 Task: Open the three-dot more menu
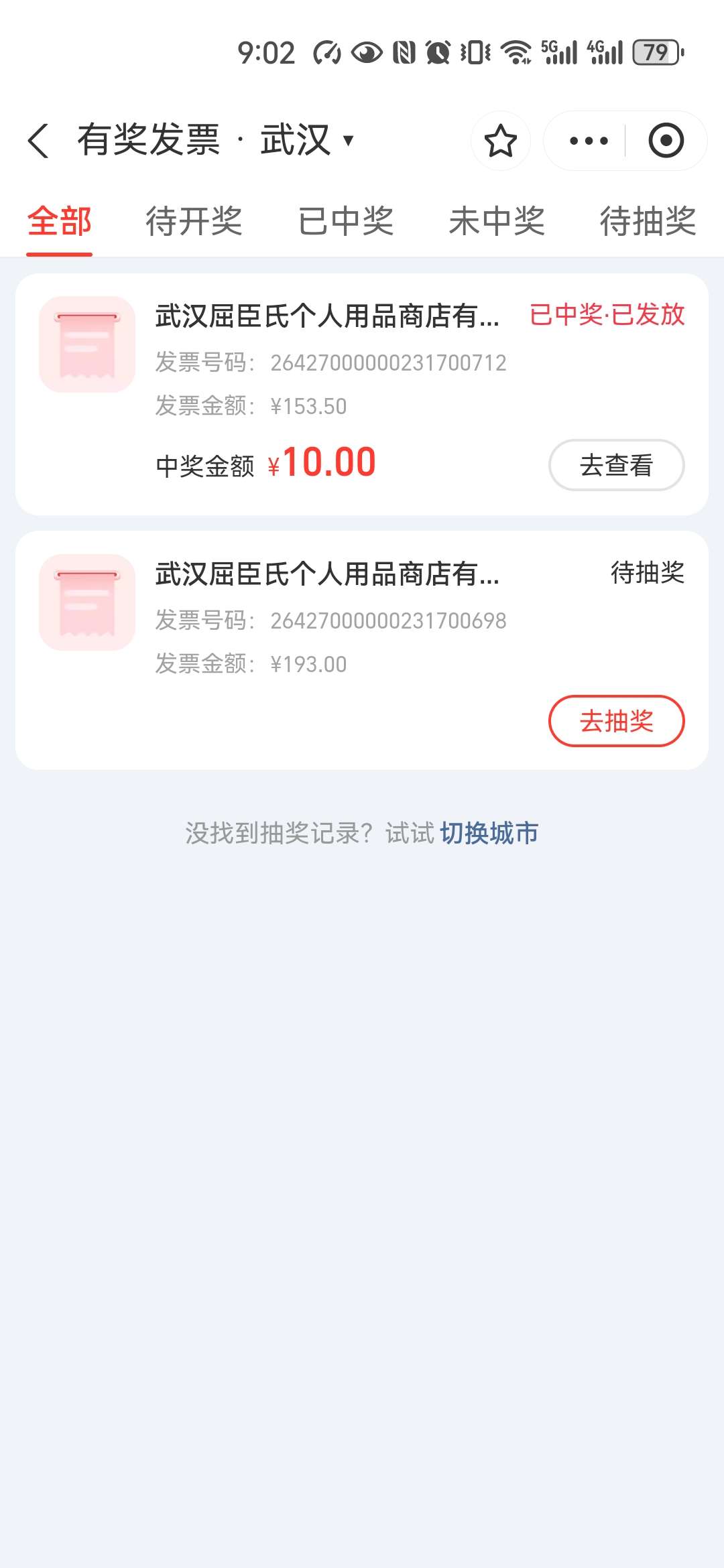pyautogui.click(x=588, y=141)
